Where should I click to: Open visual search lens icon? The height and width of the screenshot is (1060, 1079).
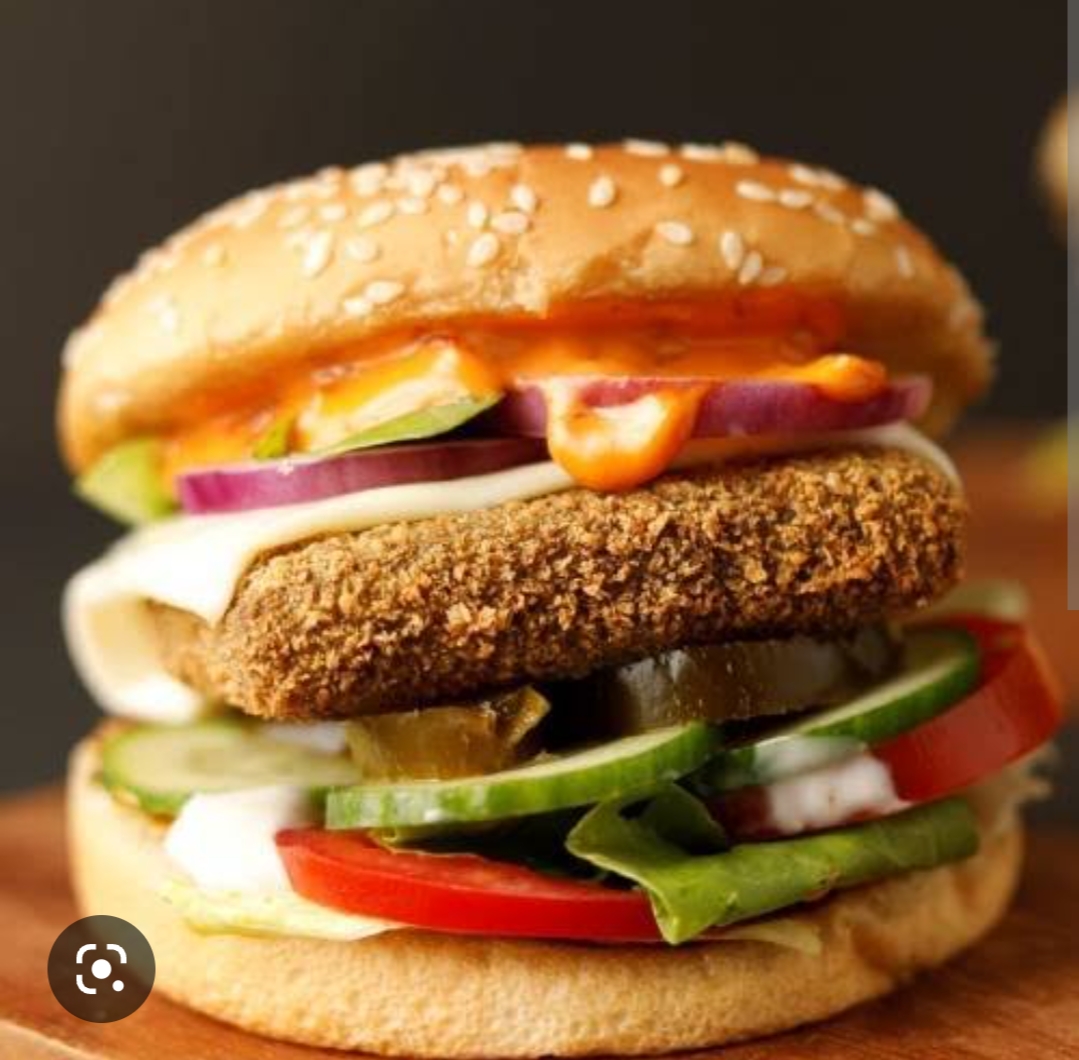pyautogui.click(x=101, y=968)
